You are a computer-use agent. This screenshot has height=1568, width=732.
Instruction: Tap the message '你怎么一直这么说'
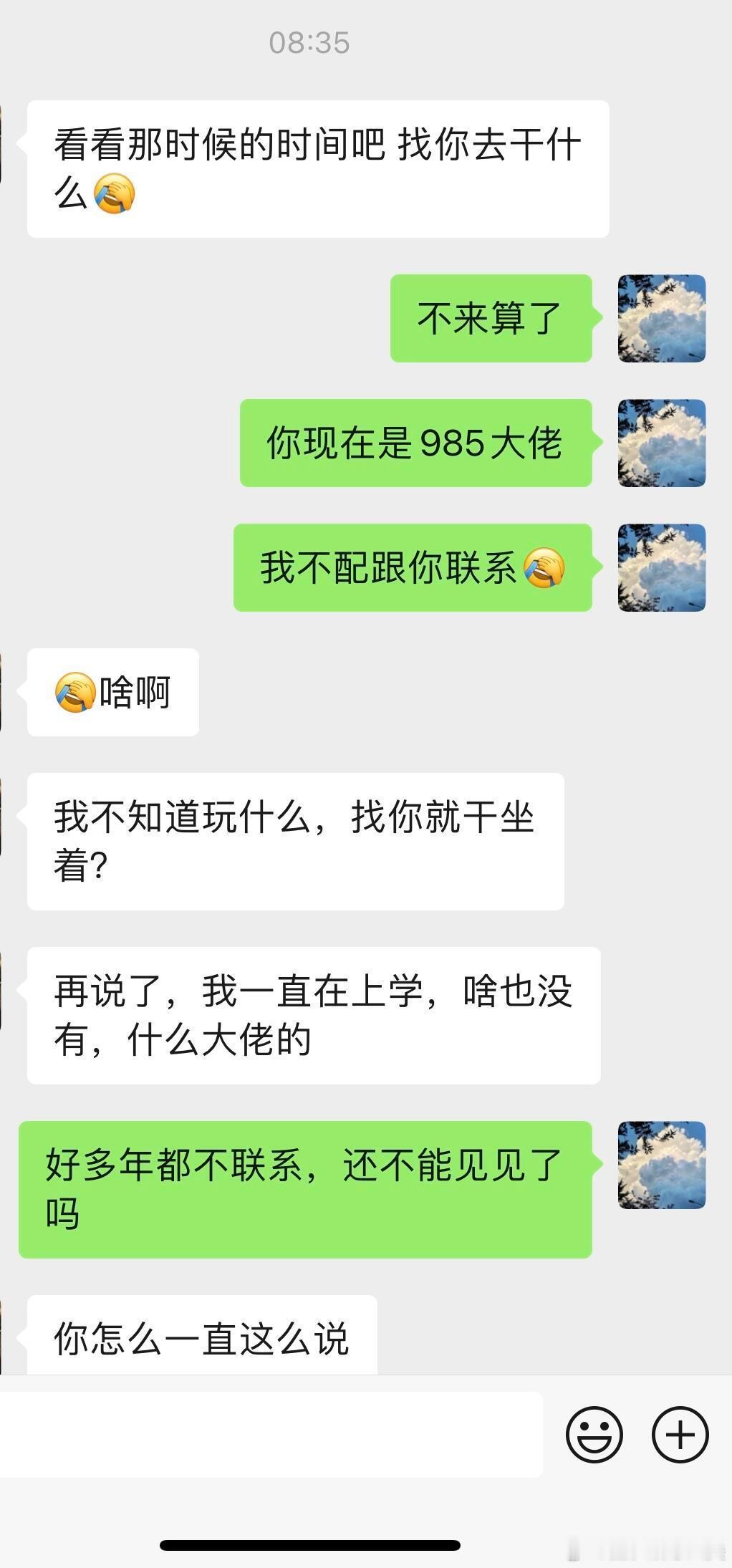pos(201,1332)
